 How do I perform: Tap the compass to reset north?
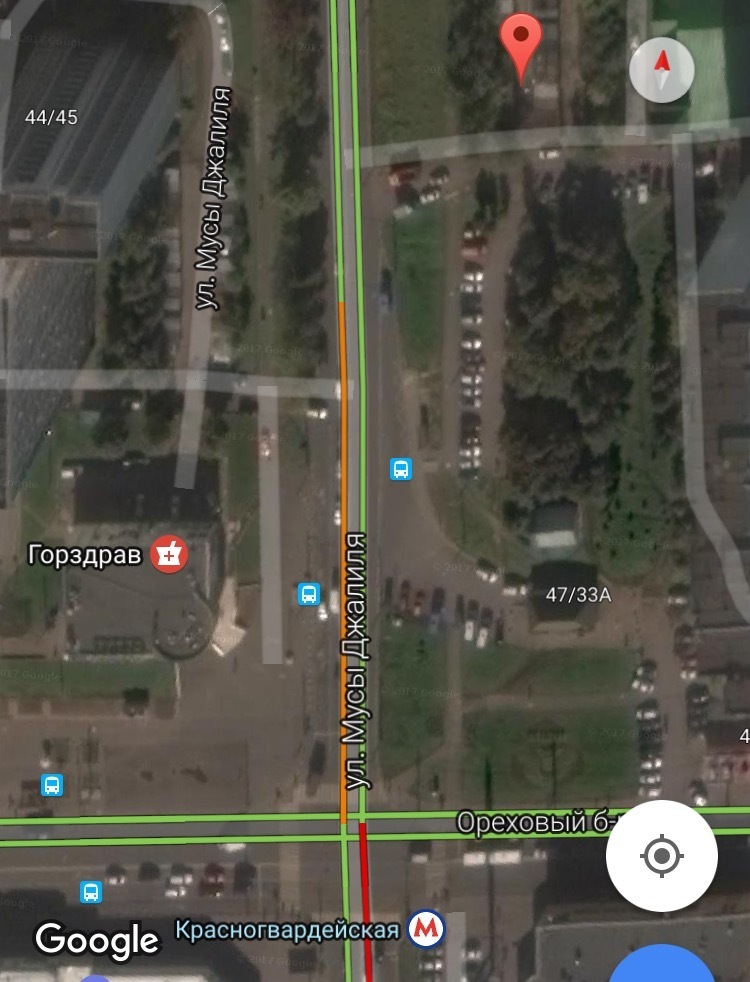(x=661, y=70)
